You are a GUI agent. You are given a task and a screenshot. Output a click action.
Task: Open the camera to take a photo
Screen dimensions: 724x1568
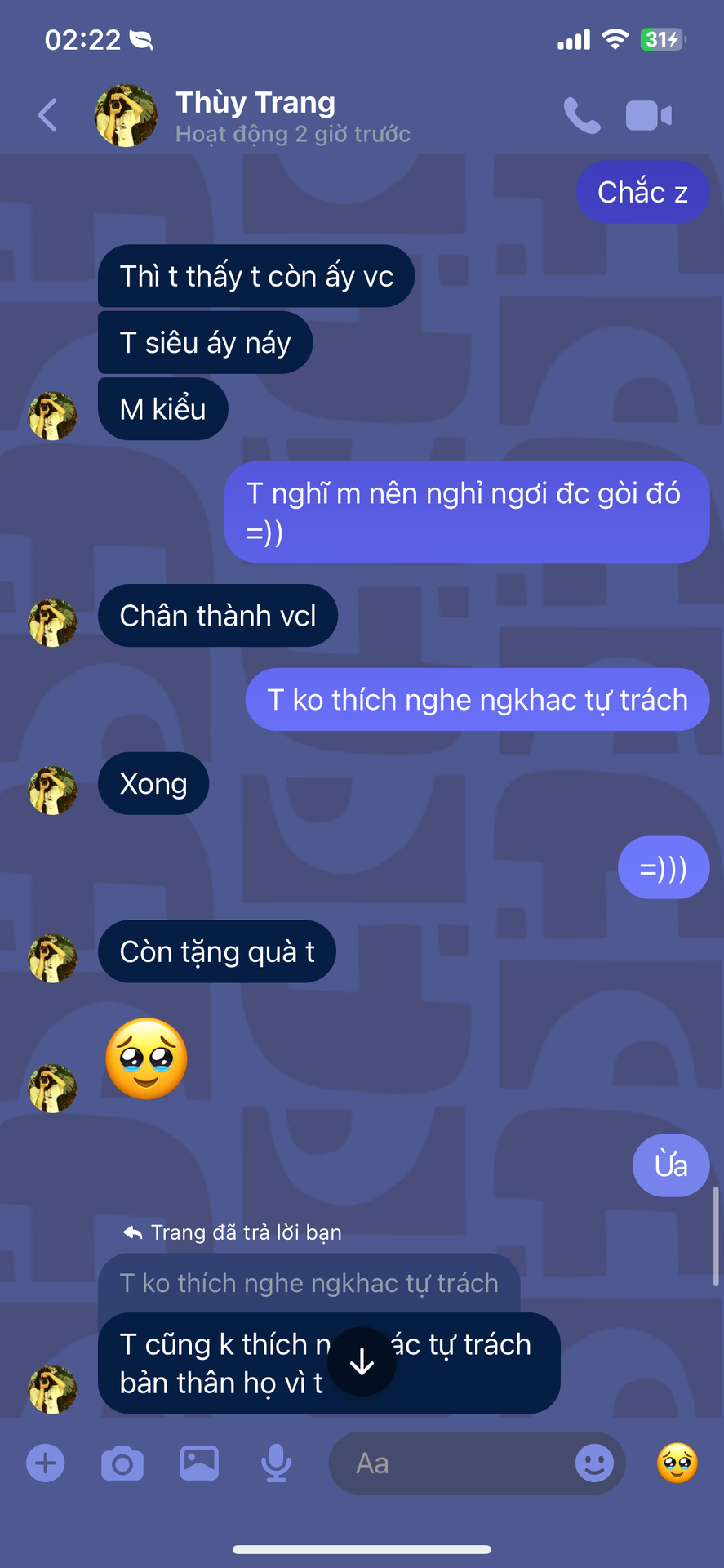point(122,1463)
